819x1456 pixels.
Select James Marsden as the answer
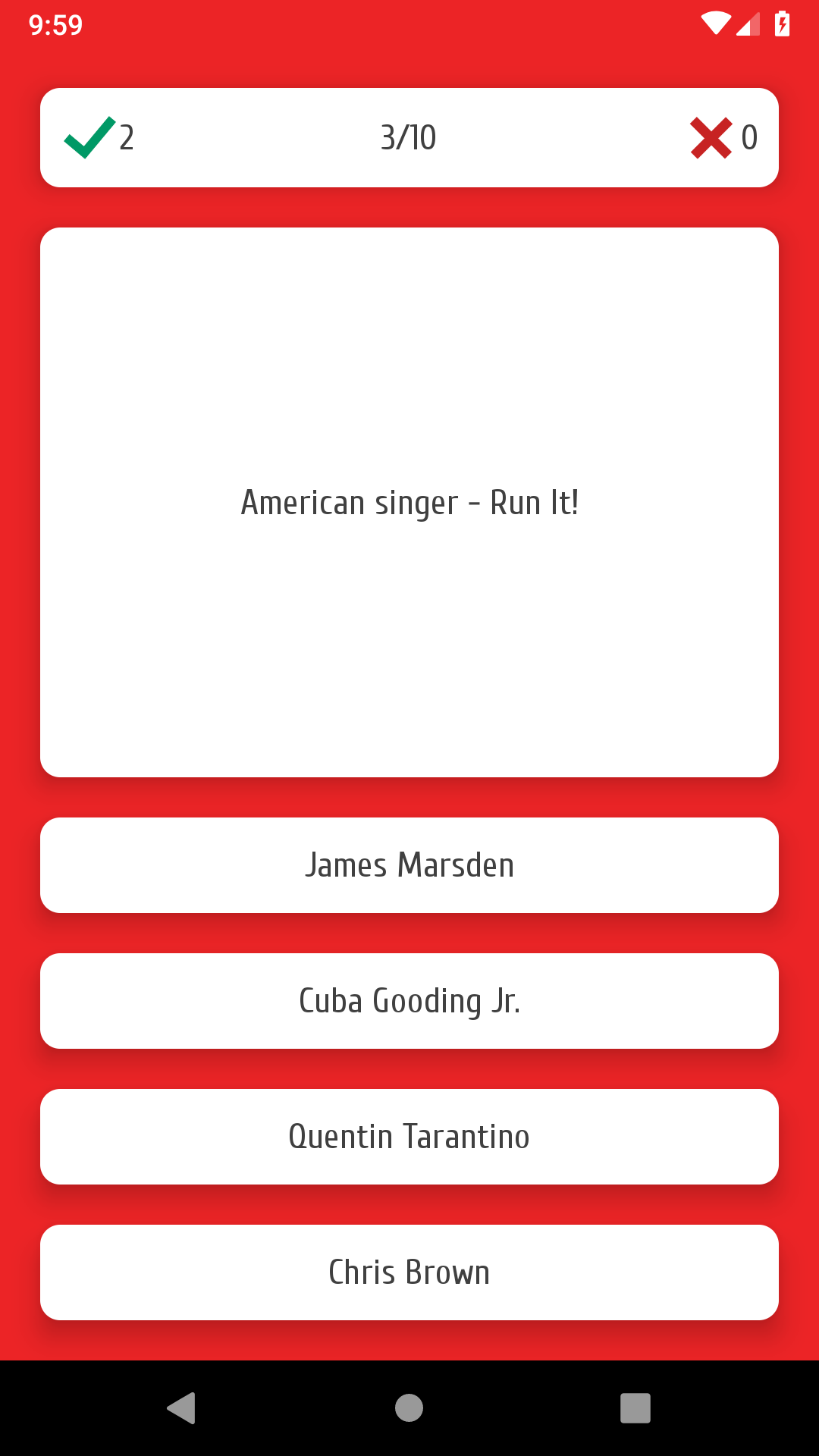(409, 865)
